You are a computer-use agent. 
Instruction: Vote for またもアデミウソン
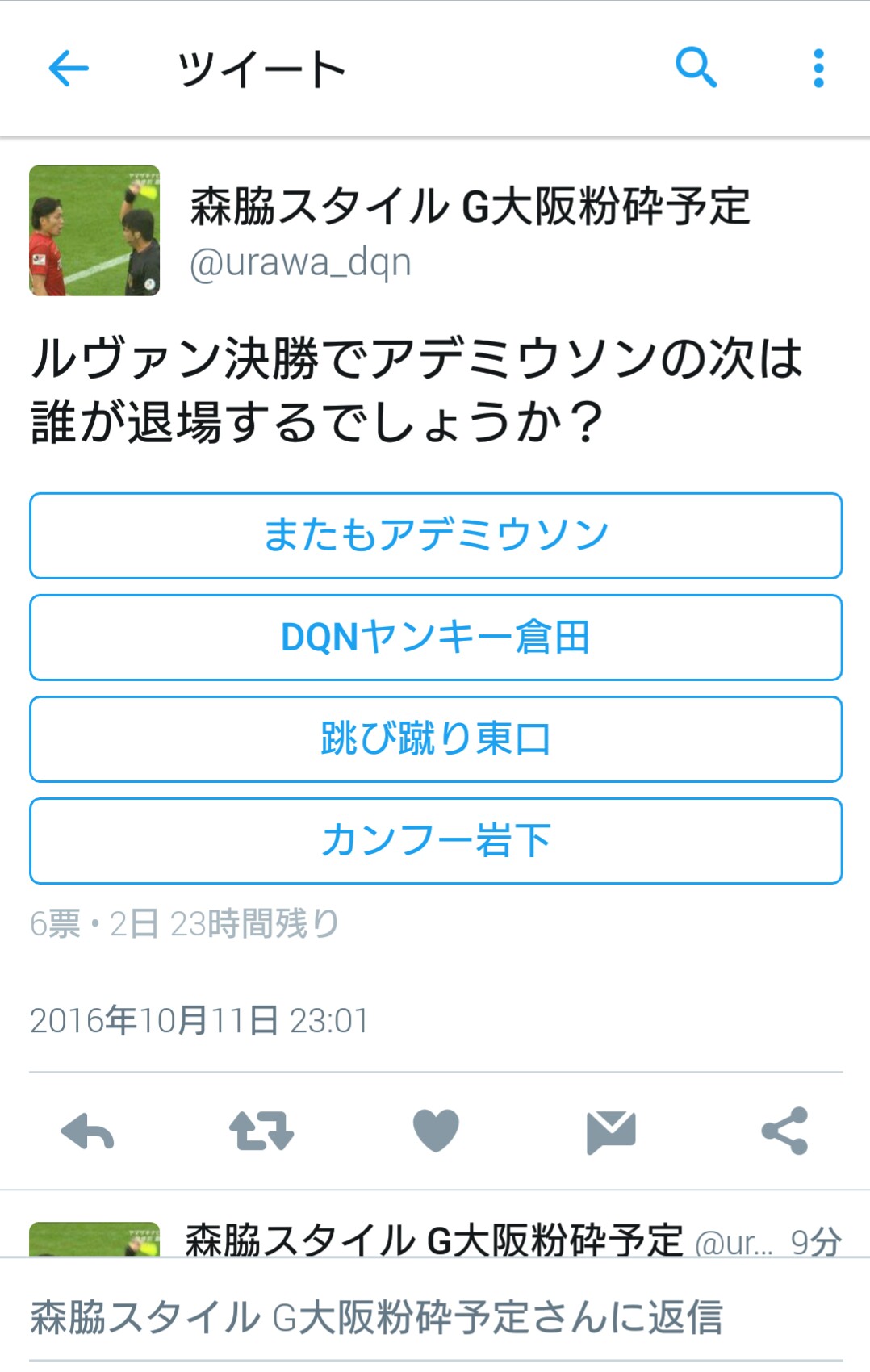pos(436,536)
